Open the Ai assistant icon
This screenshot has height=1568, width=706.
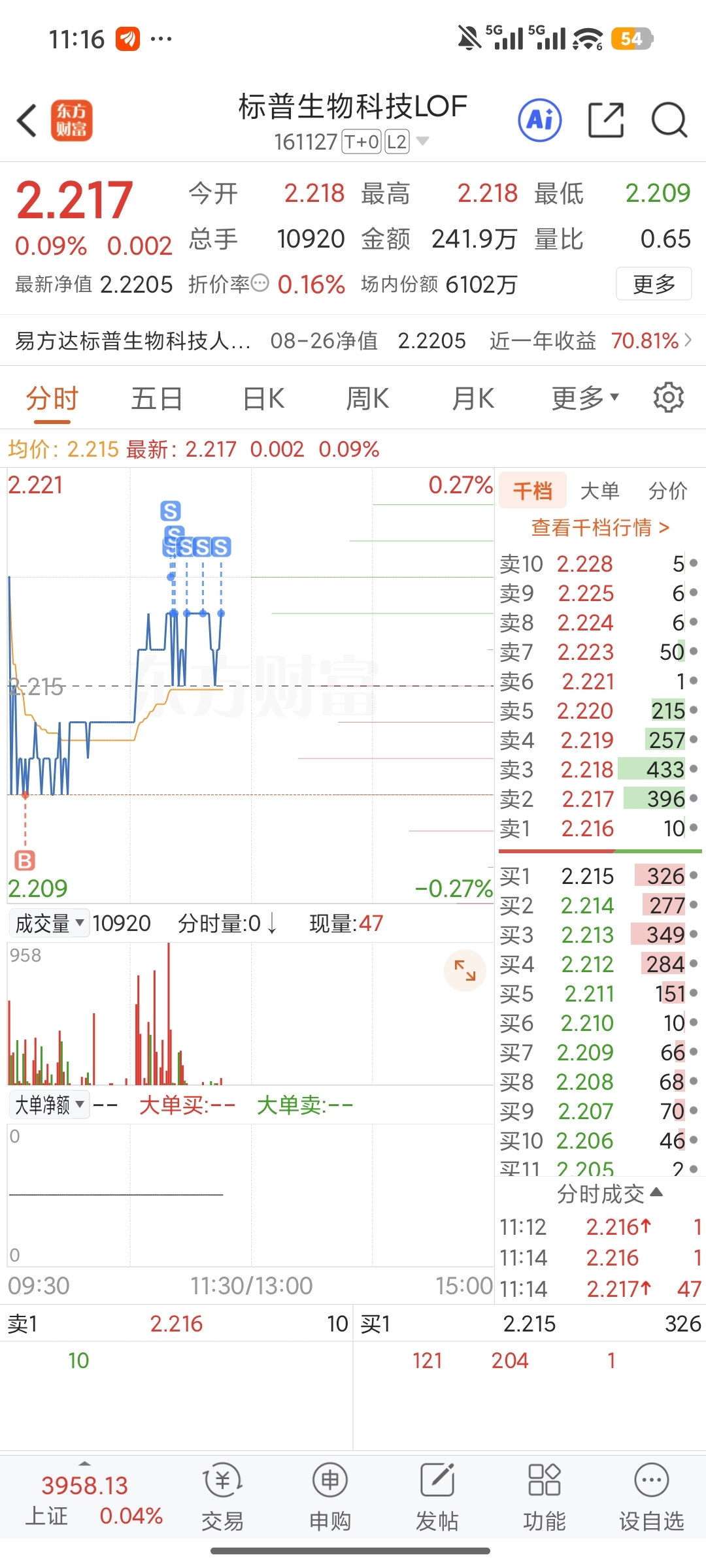tap(539, 121)
